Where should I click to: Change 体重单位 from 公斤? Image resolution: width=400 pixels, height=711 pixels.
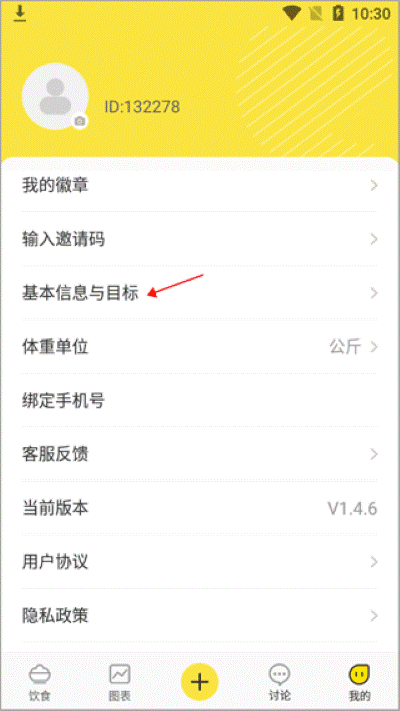[x=200, y=347]
